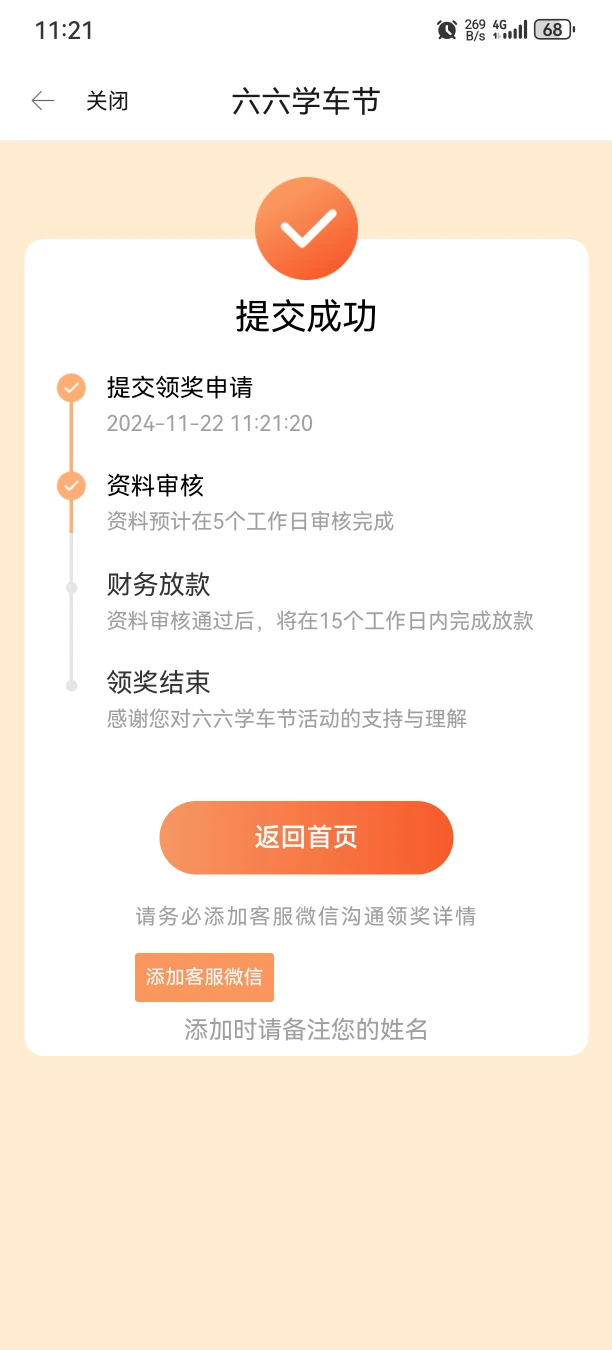The image size is (612, 1350).
Task: Close the page via 关闭
Action: pos(107,101)
